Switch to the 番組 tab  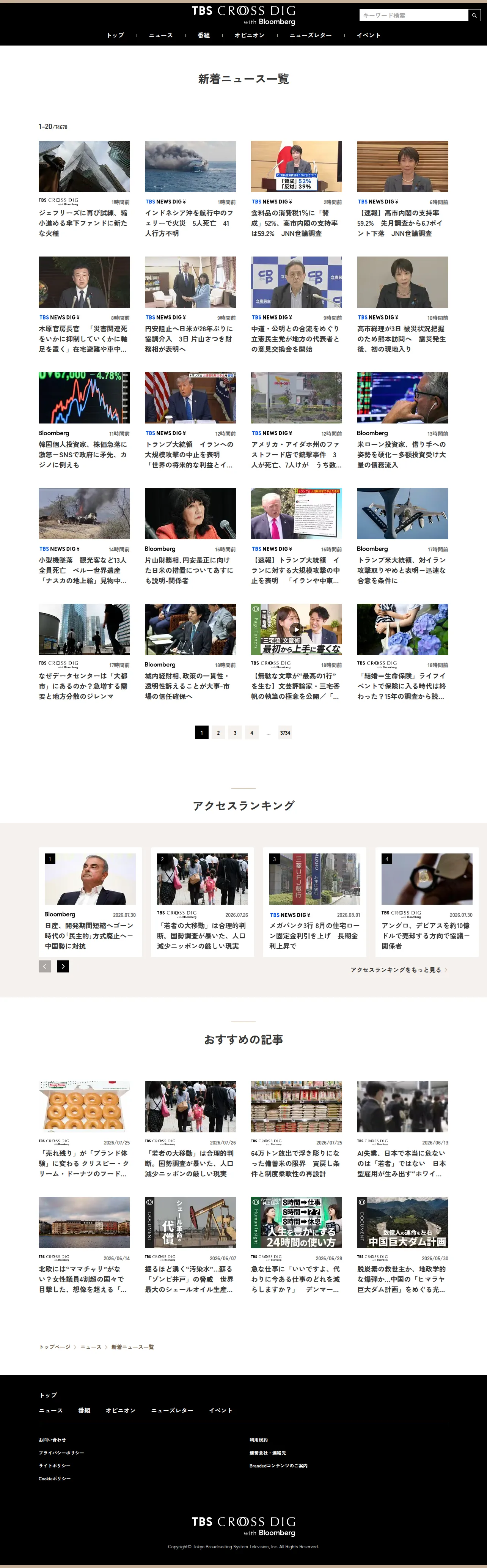click(x=204, y=35)
